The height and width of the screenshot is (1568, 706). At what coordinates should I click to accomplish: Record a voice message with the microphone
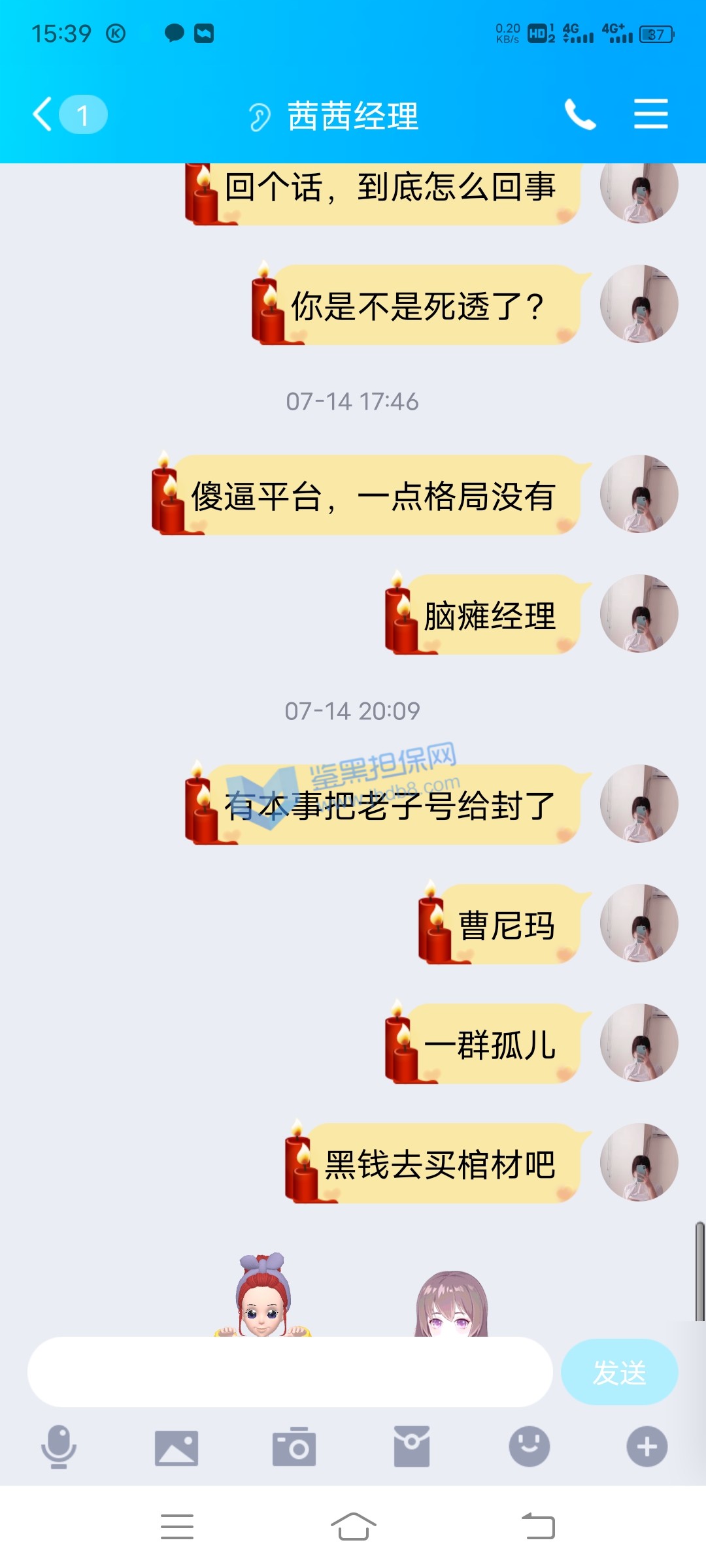[x=59, y=1447]
